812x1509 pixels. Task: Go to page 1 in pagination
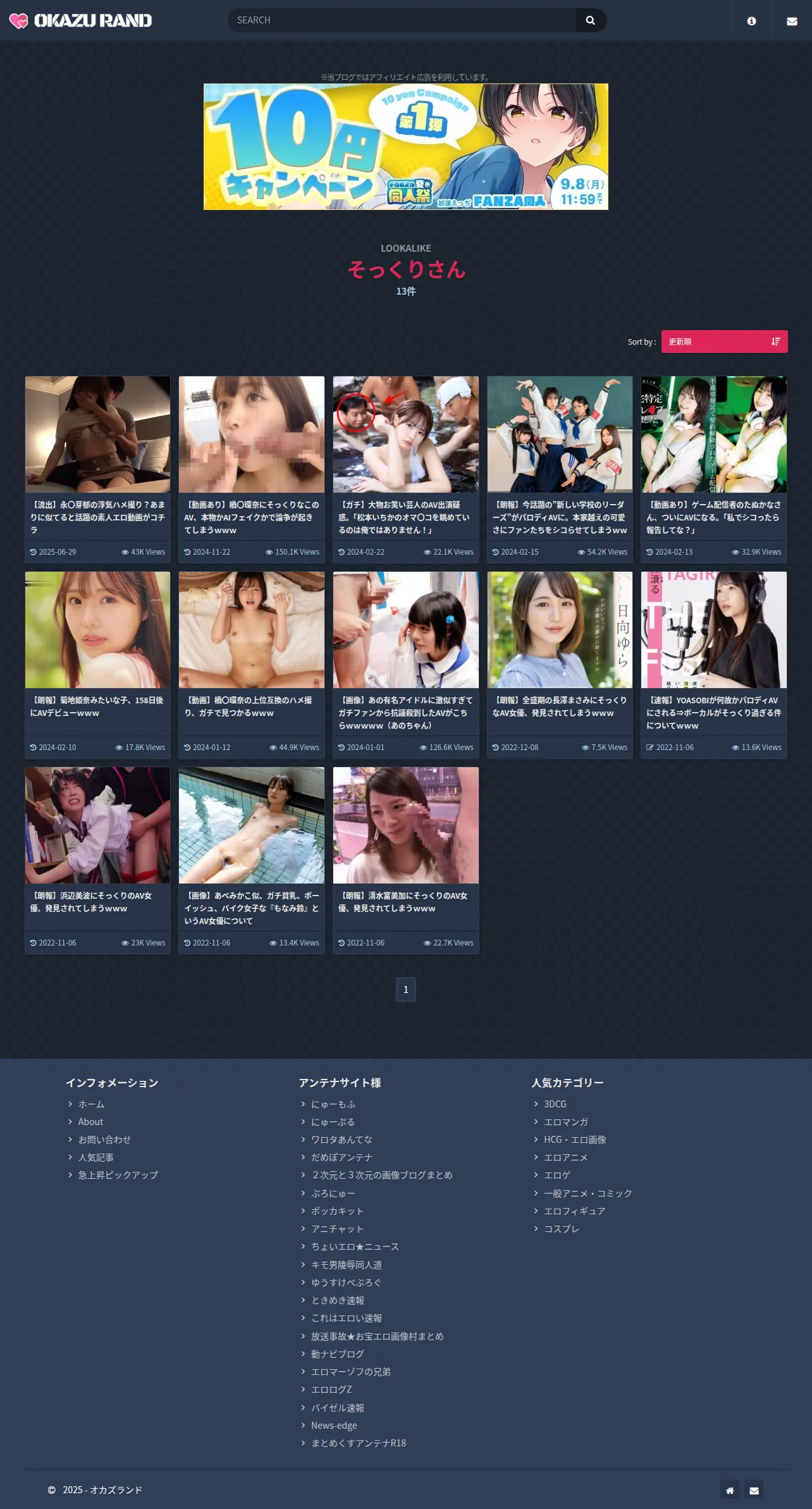(x=406, y=990)
